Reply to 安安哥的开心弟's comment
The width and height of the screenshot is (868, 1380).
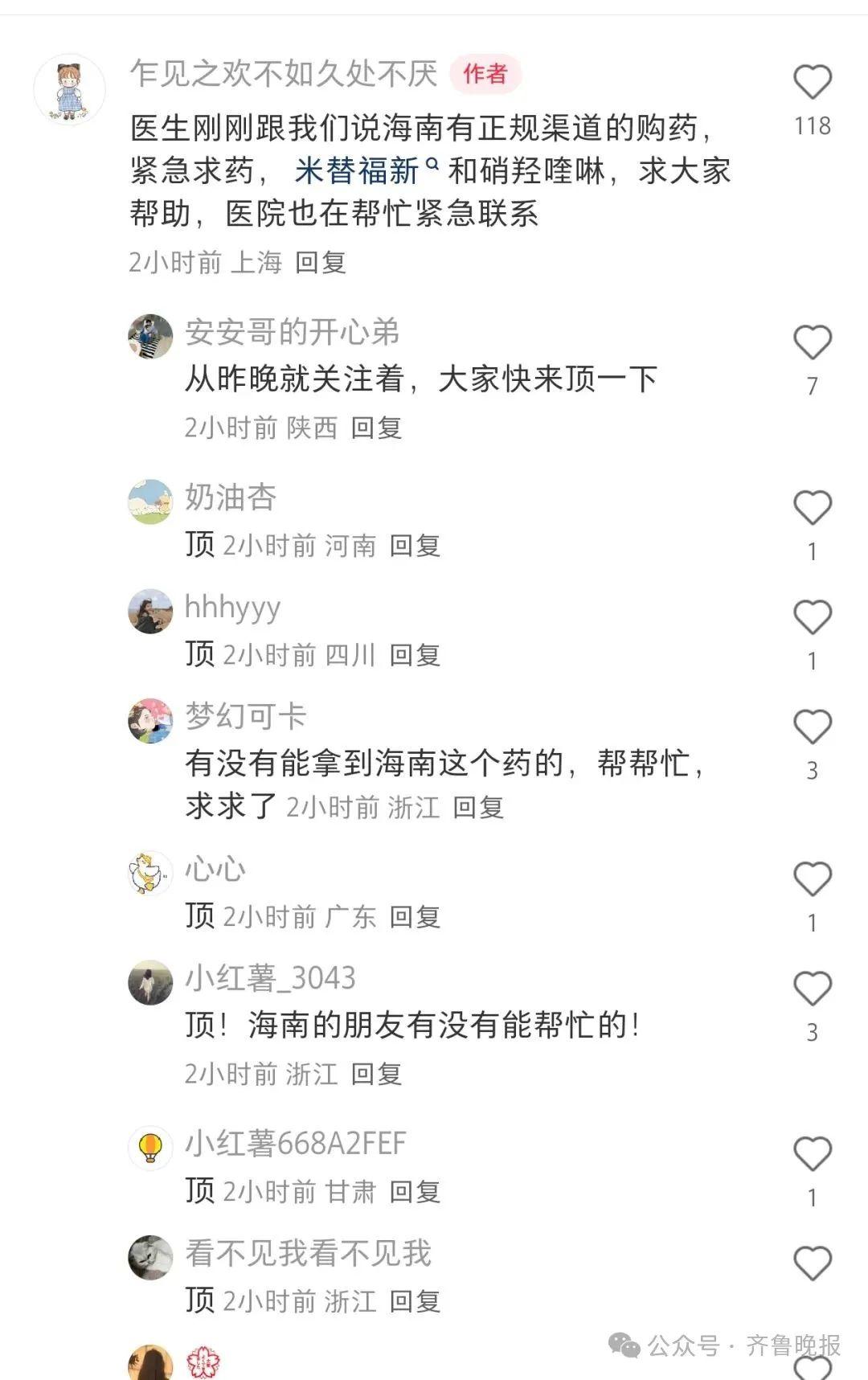click(x=376, y=428)
